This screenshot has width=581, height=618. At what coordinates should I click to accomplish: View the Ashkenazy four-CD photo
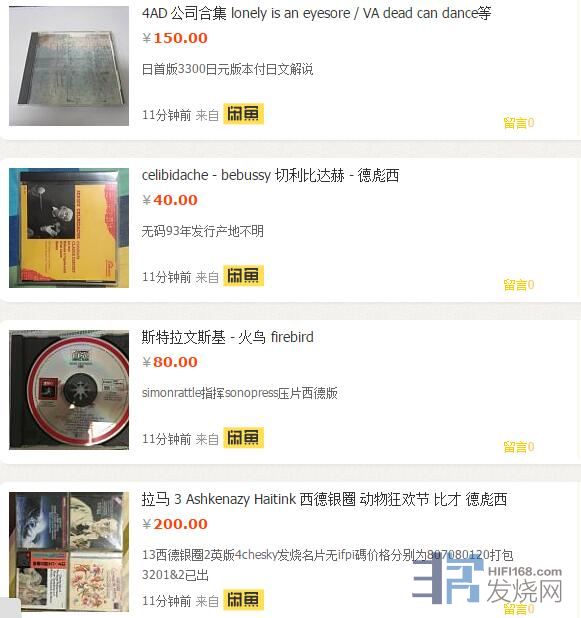(x=69, y=552)
